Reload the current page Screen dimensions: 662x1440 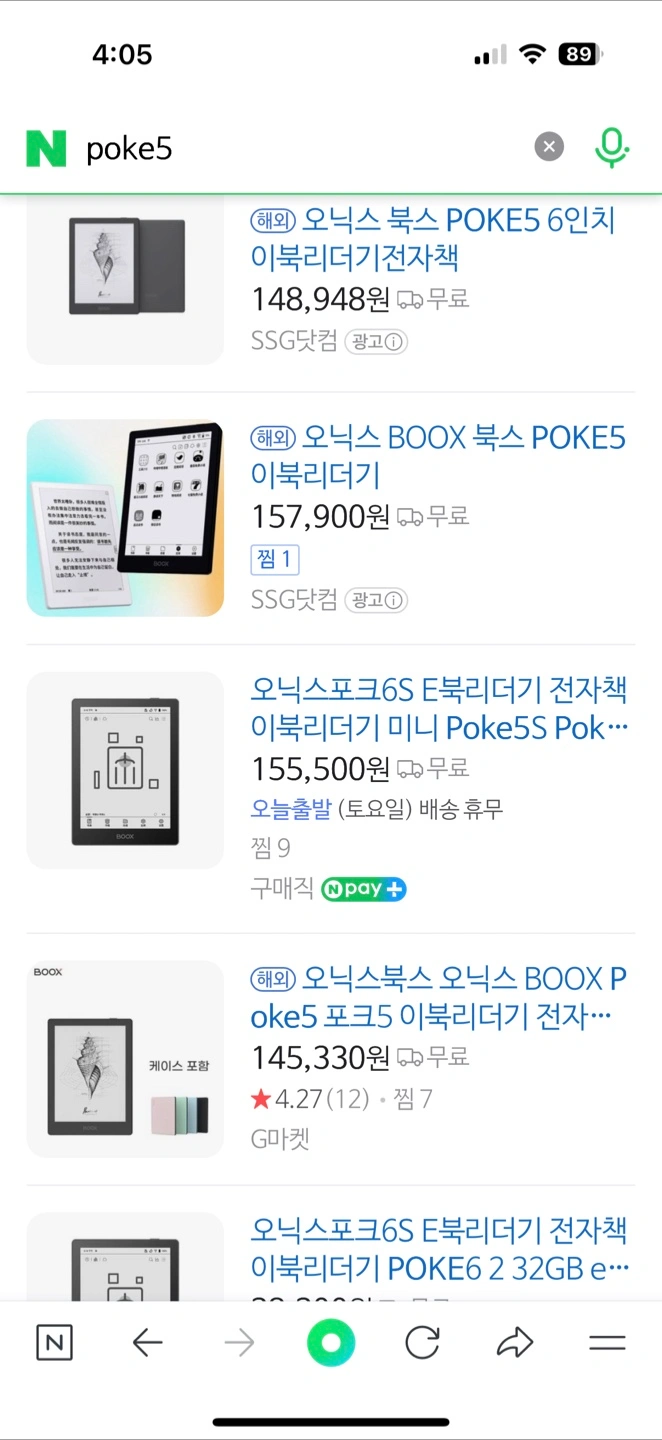pyautogui.click(x=422, y=1343)
